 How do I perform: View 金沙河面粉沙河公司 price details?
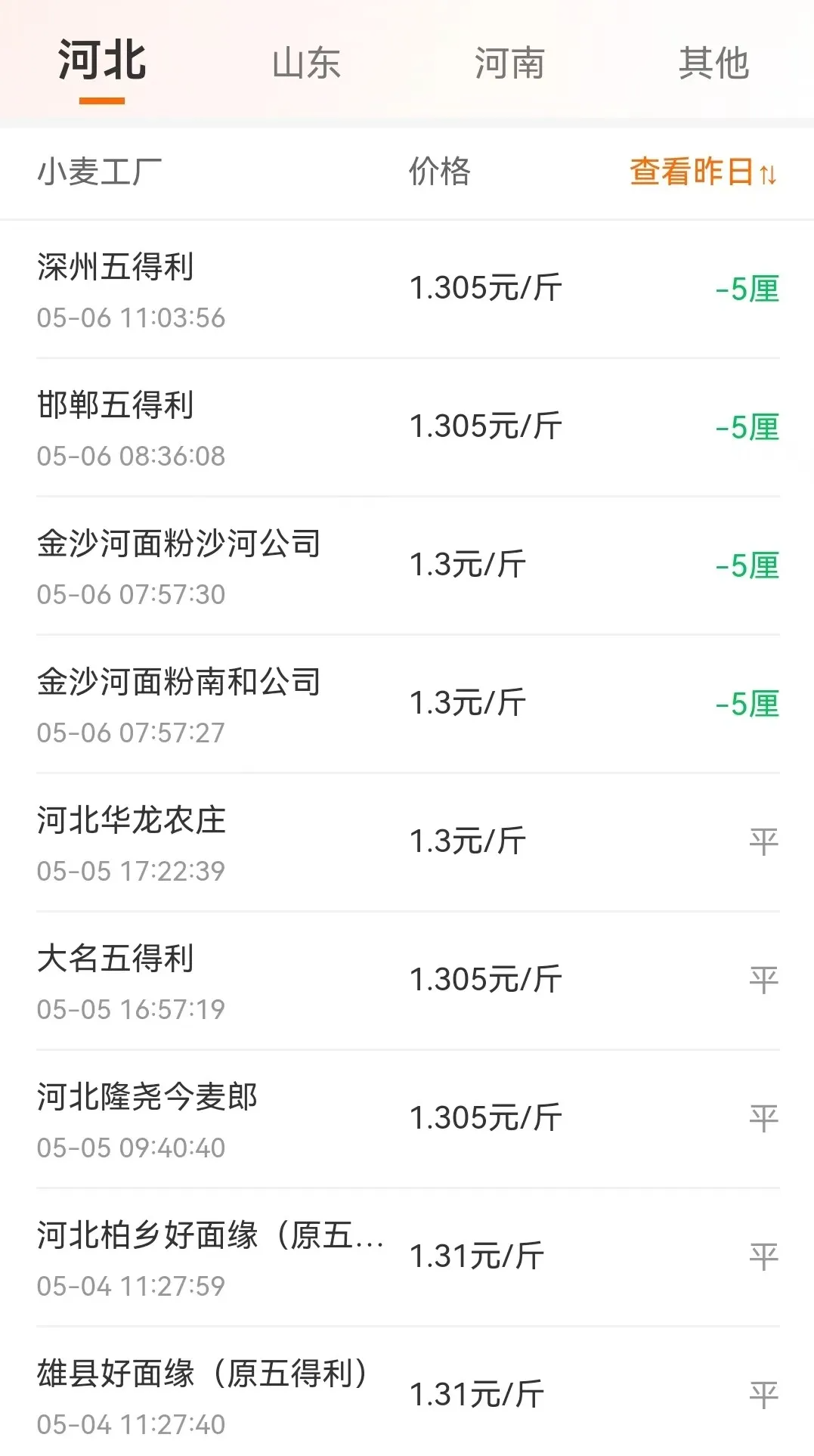coord(407,565)
